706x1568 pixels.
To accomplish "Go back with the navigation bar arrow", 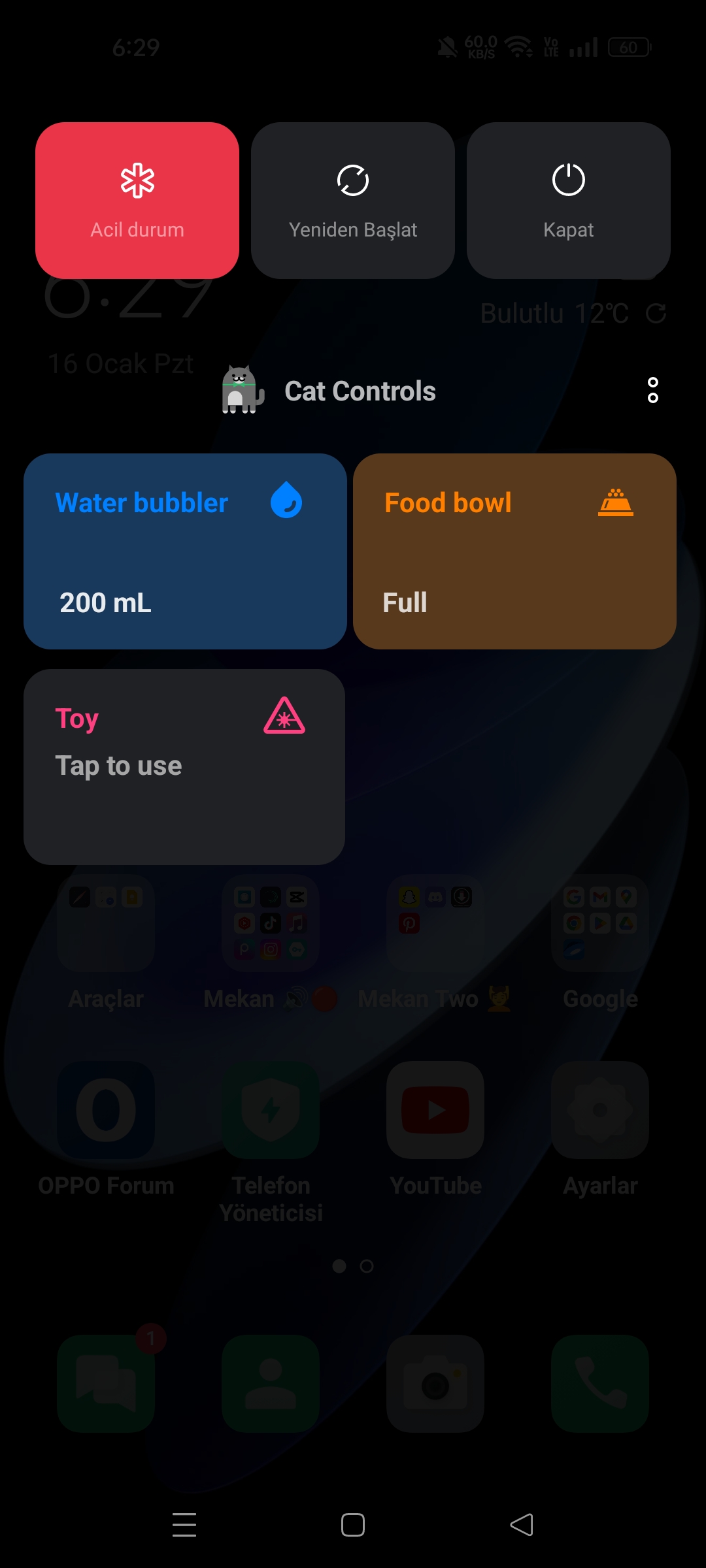I will pos(522,1525).
